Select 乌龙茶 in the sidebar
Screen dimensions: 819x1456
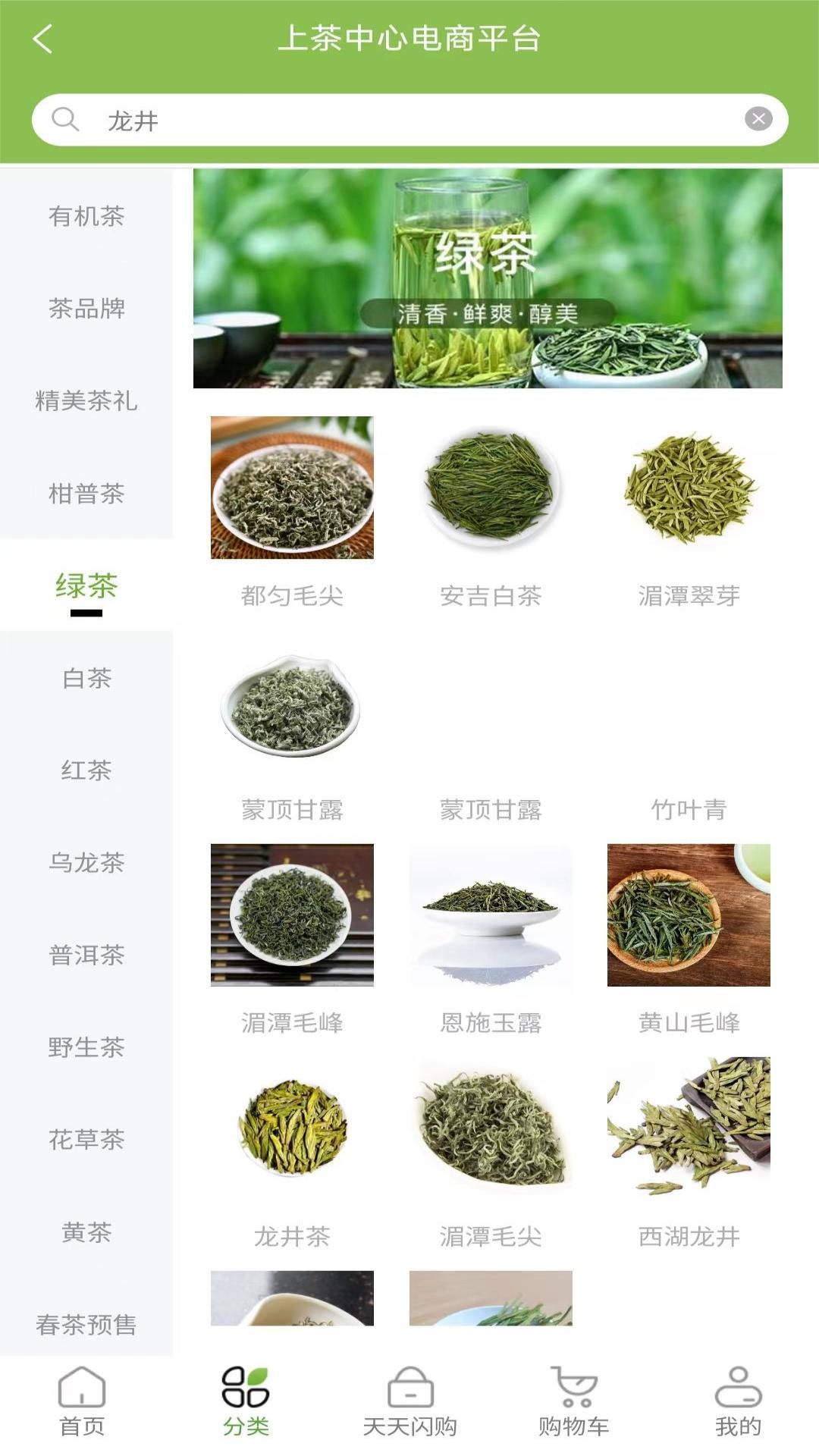pos(86,862)
